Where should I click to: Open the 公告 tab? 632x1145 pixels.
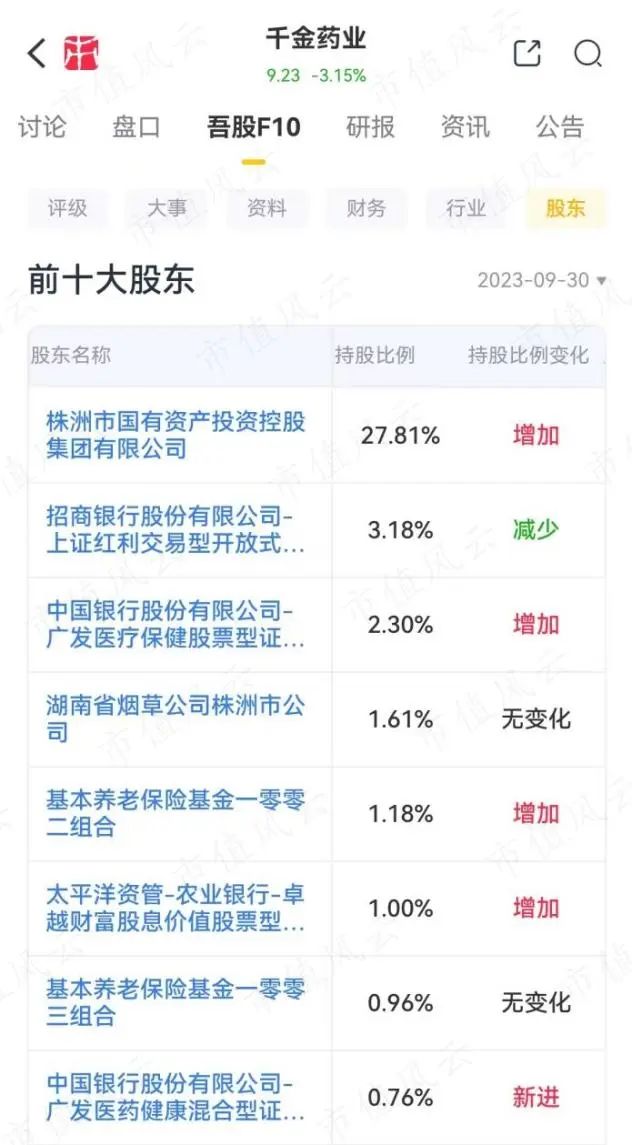point(559,127)
